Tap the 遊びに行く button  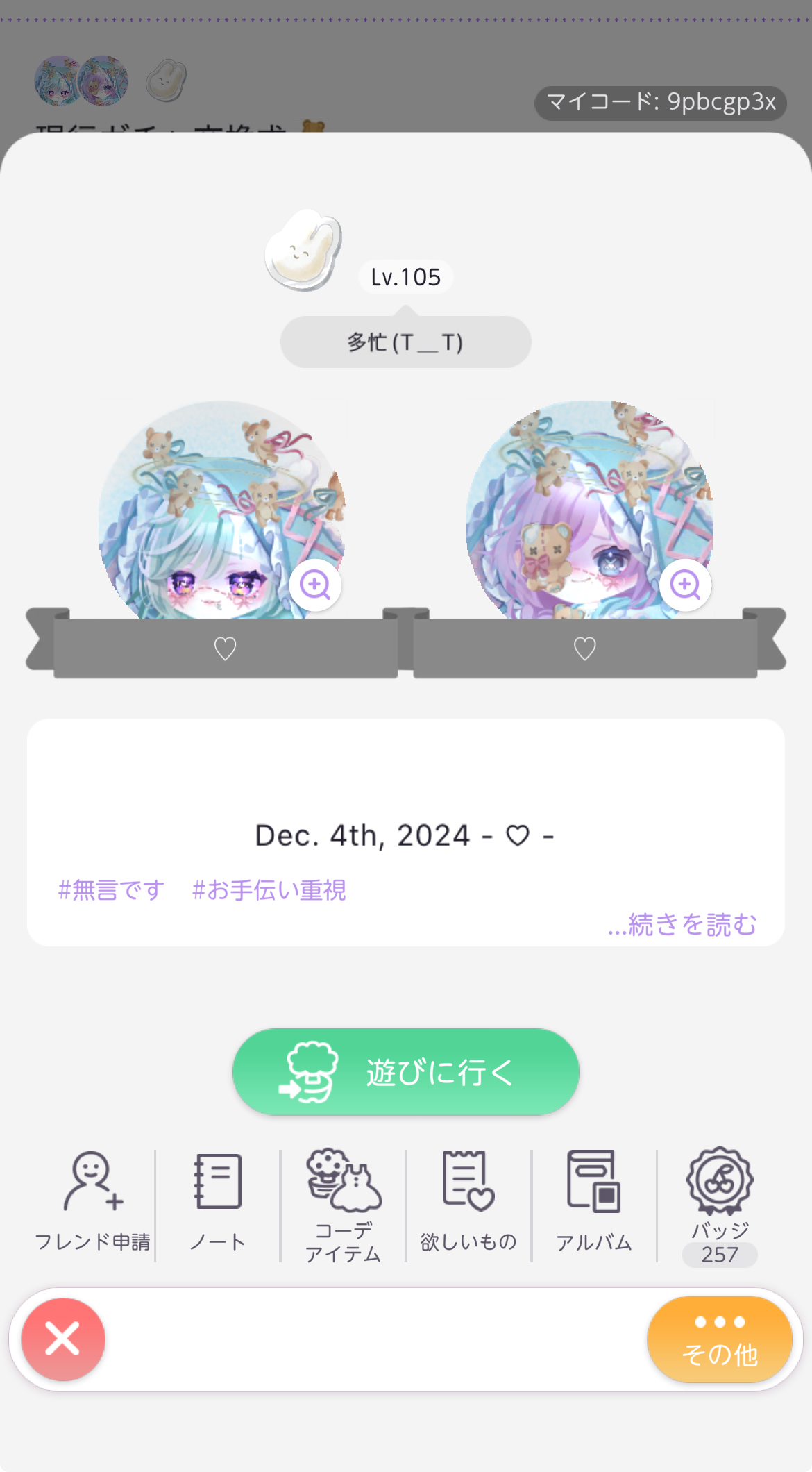(405, 1071)
